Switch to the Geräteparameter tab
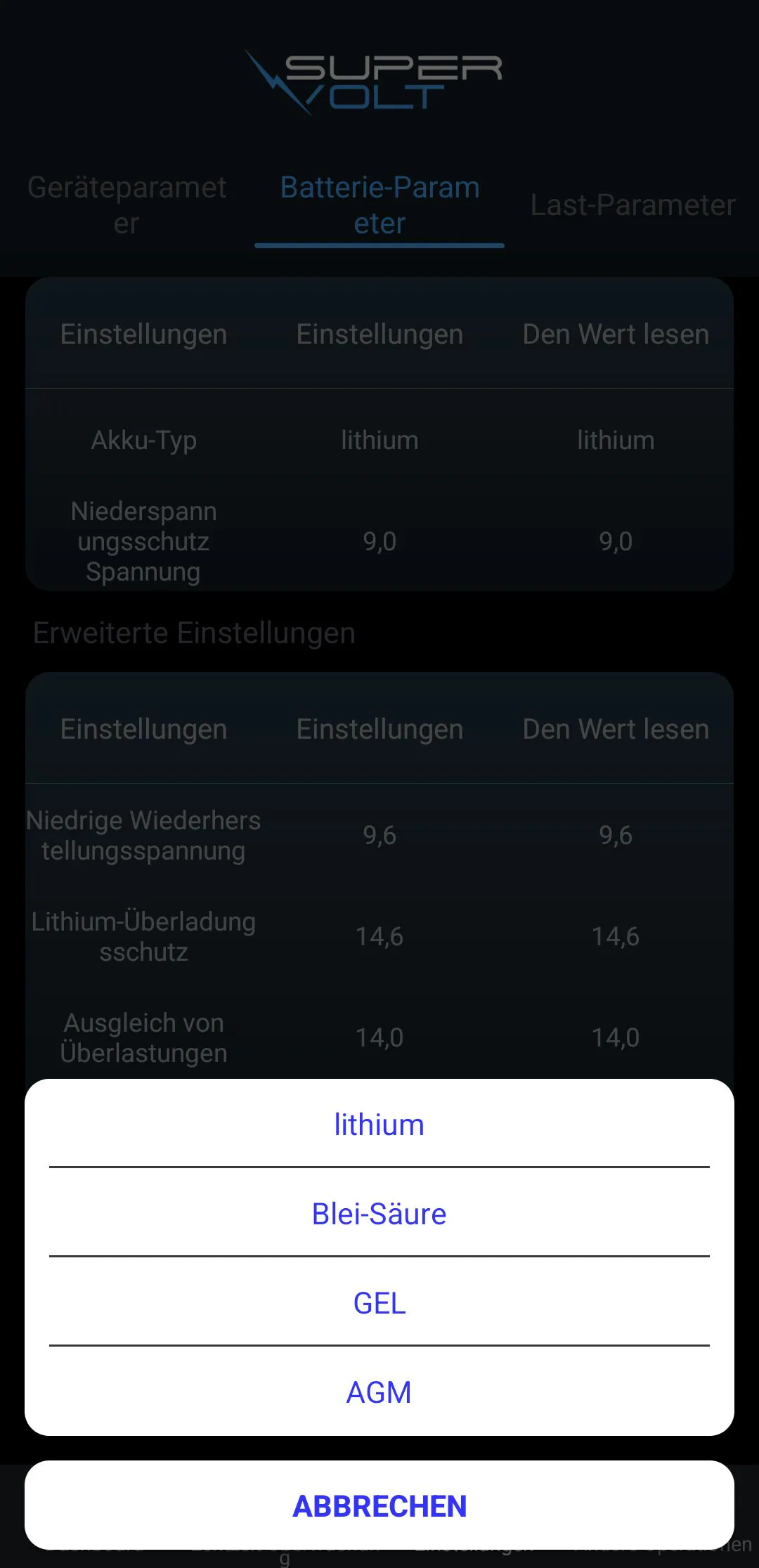759x1568 pixels. tap(126, 205)
